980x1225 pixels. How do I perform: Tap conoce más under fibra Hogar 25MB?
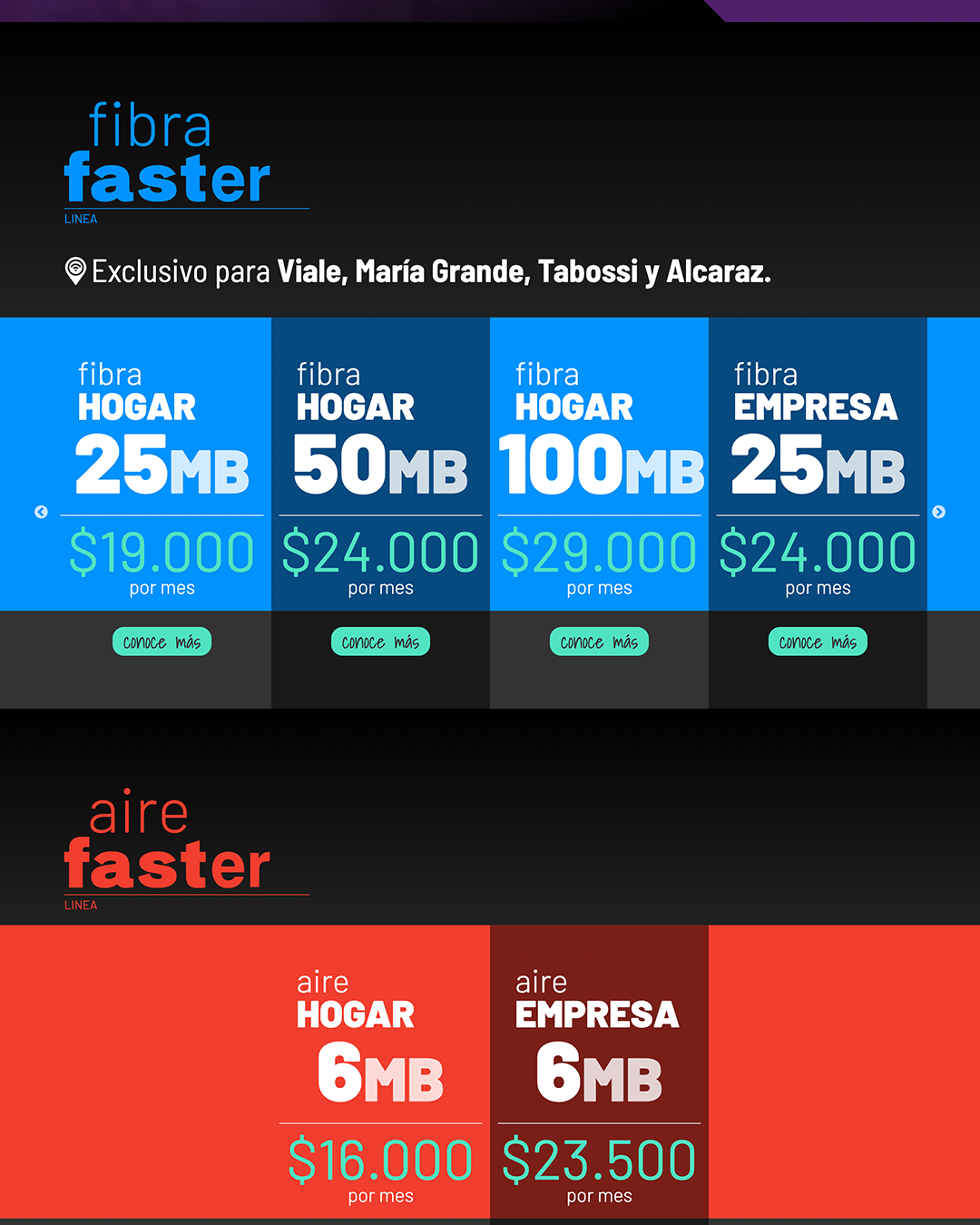coord(162,642)
